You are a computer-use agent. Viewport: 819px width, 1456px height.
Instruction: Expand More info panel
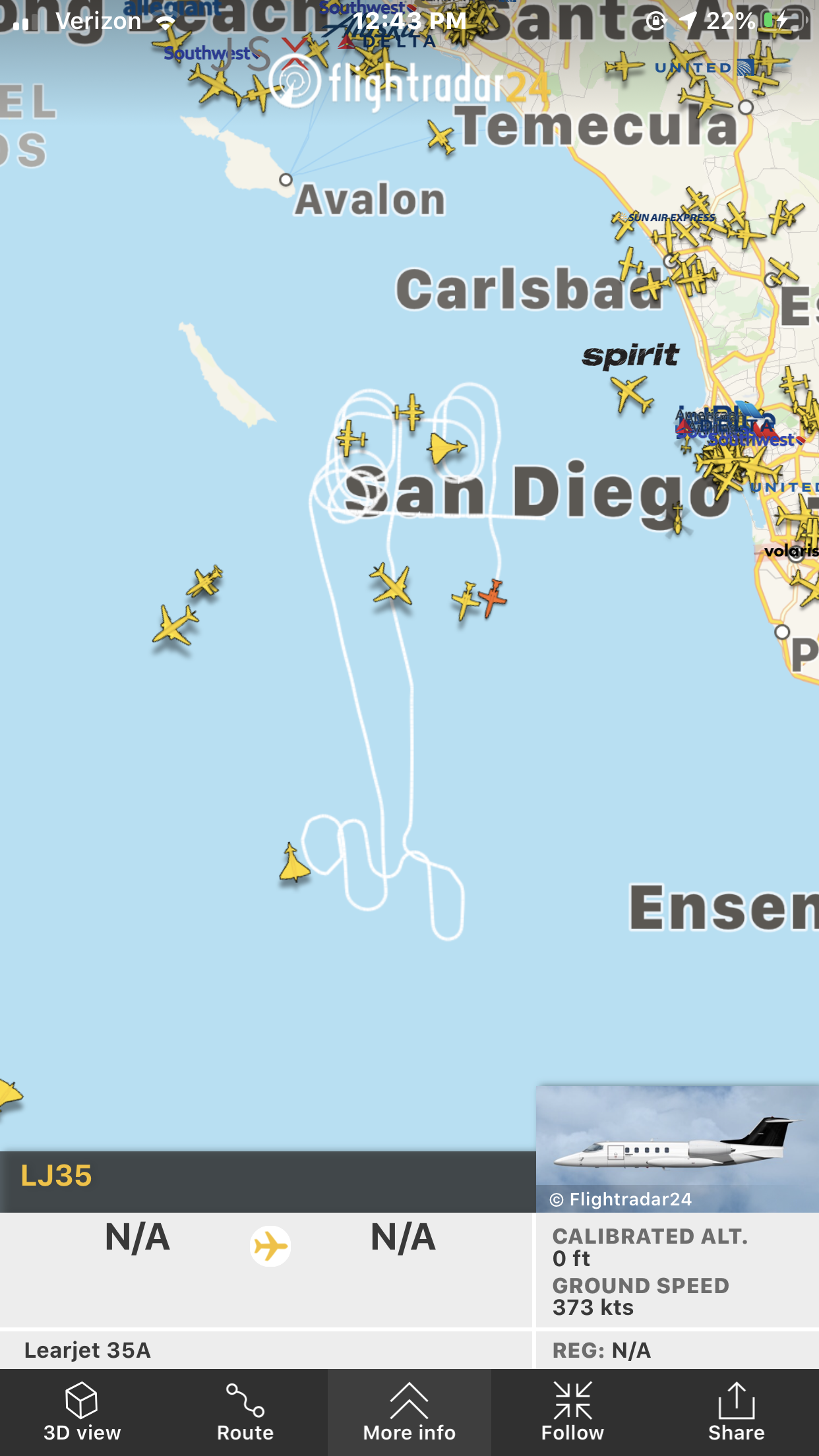409,1412
